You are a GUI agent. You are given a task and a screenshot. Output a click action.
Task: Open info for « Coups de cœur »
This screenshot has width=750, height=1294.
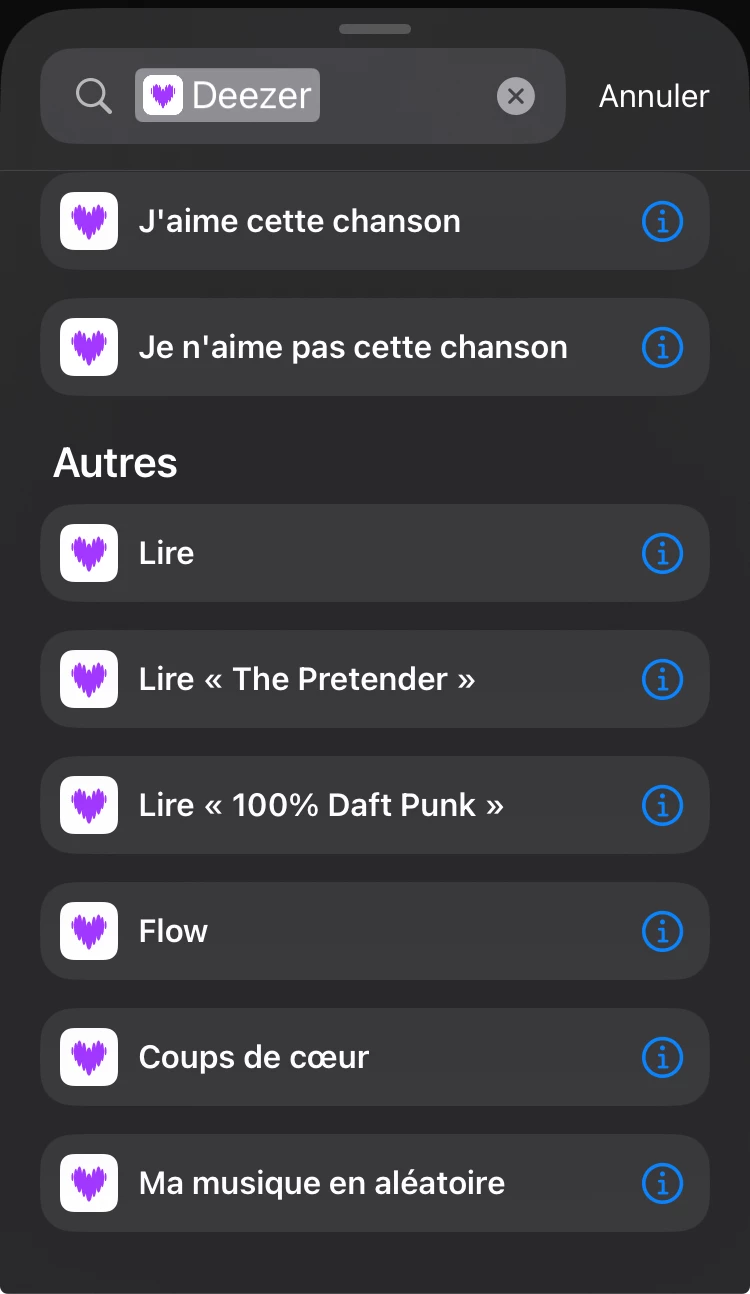[x=661, y=1057]
